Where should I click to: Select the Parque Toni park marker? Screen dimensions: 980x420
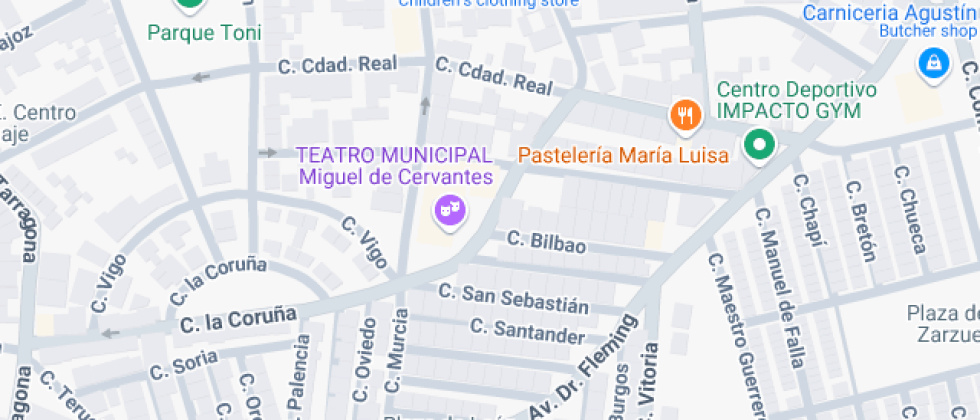[190, 5]
